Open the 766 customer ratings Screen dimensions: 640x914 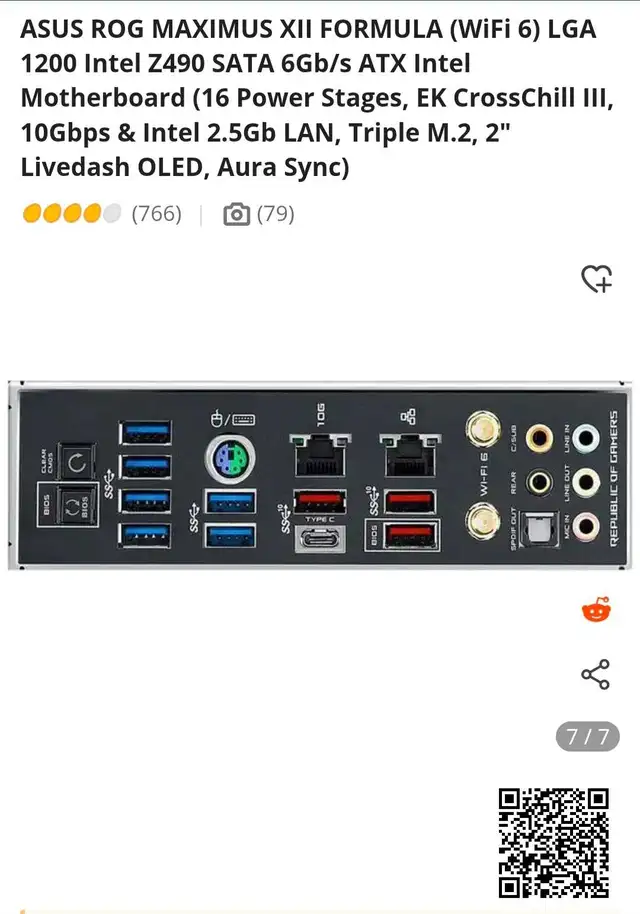[156, 214]
